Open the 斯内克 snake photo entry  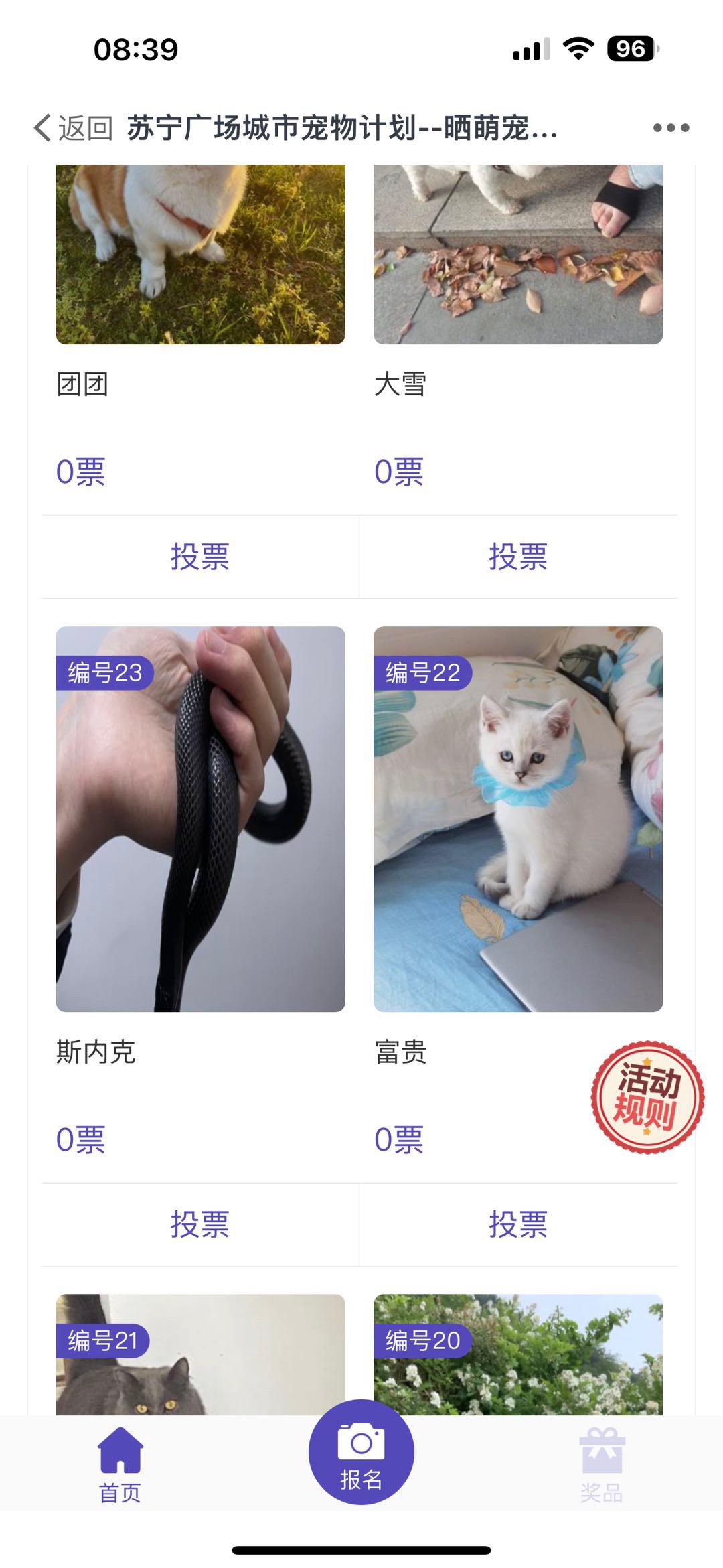click(x=200, y=818)
